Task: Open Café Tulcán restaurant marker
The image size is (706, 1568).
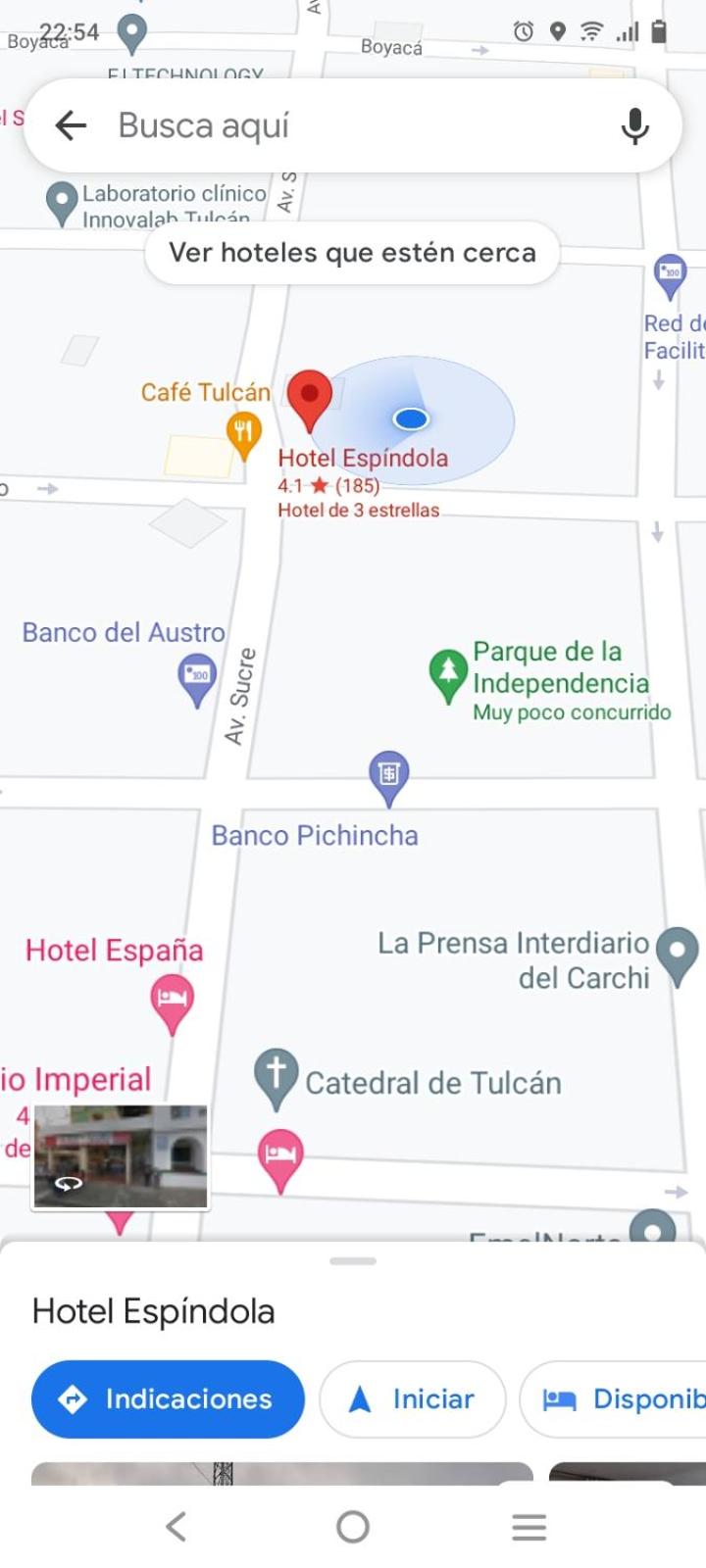Action: pos(244,431)
